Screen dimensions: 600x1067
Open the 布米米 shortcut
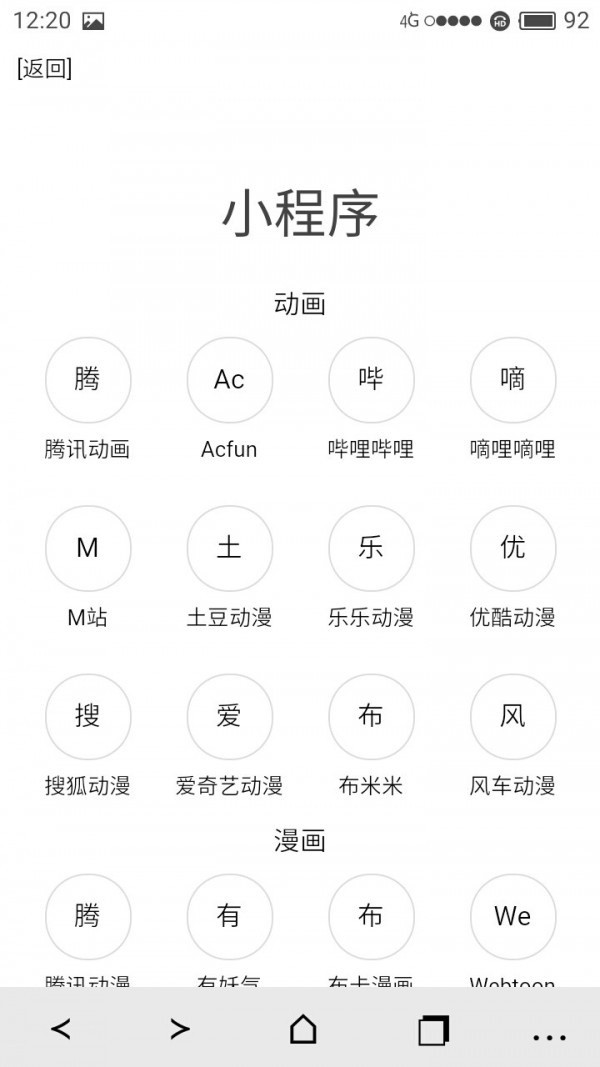tap(371, 716)
